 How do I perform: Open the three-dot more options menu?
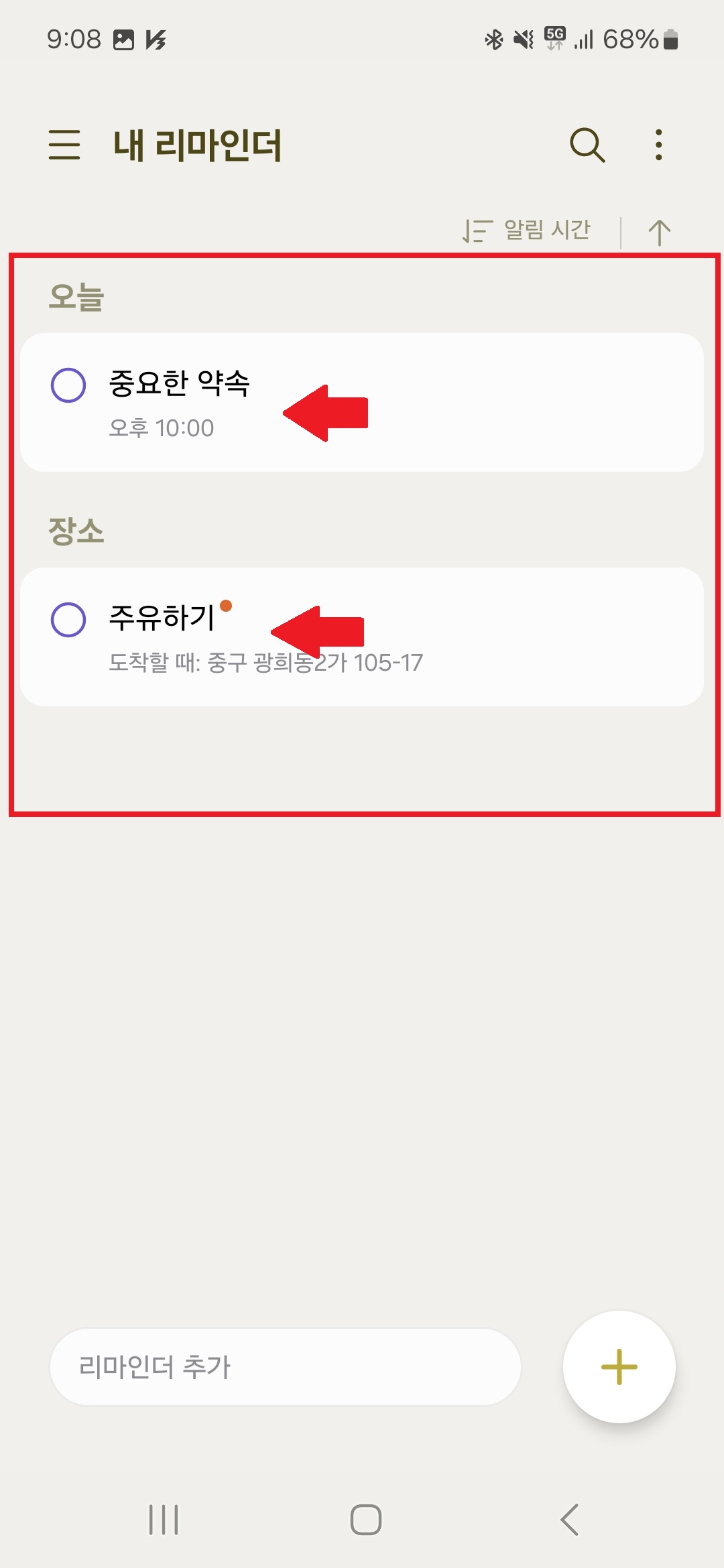tap(658, 146)
